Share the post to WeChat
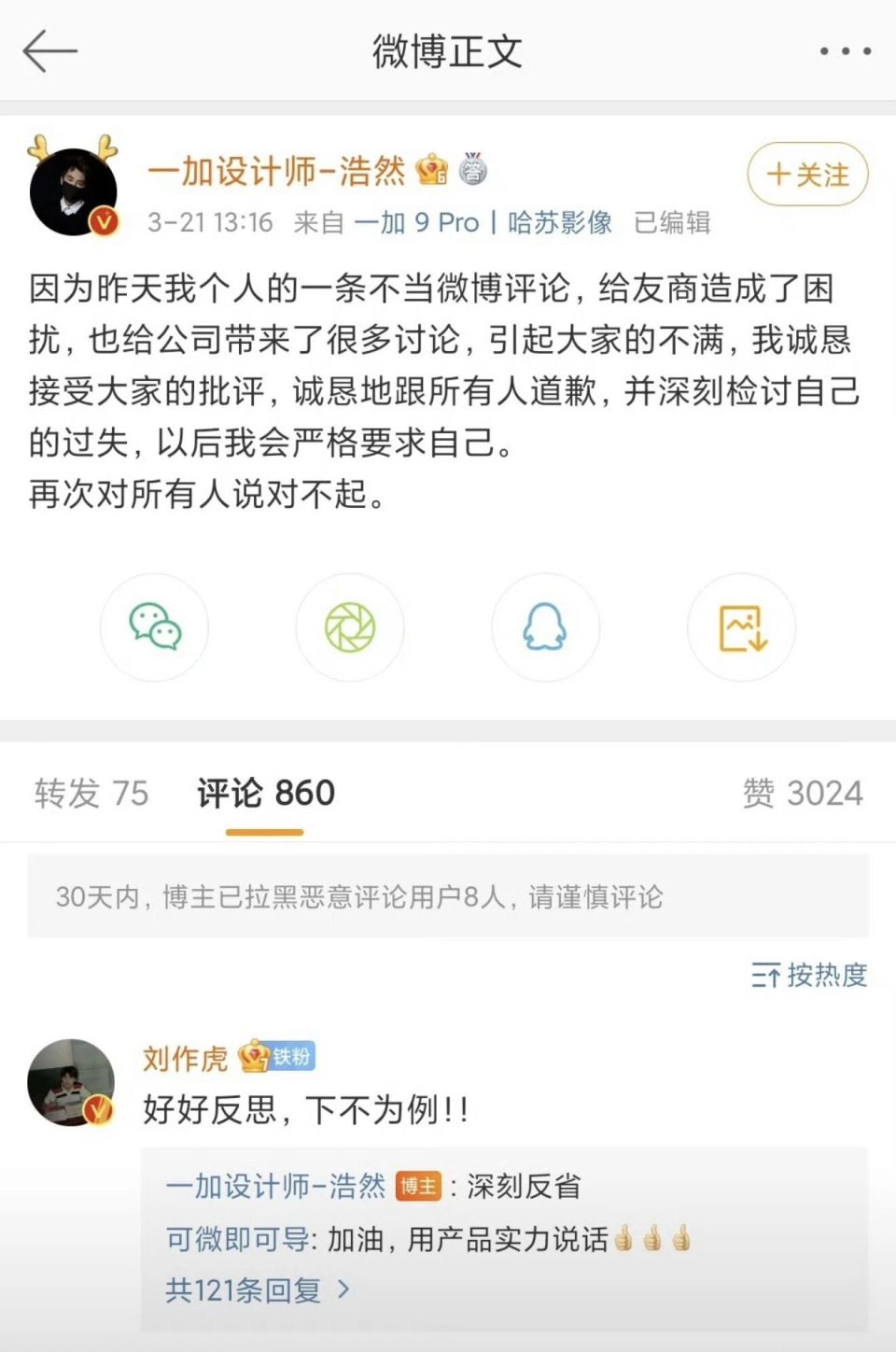896x1352 pixels. click(x=155, y=627)
